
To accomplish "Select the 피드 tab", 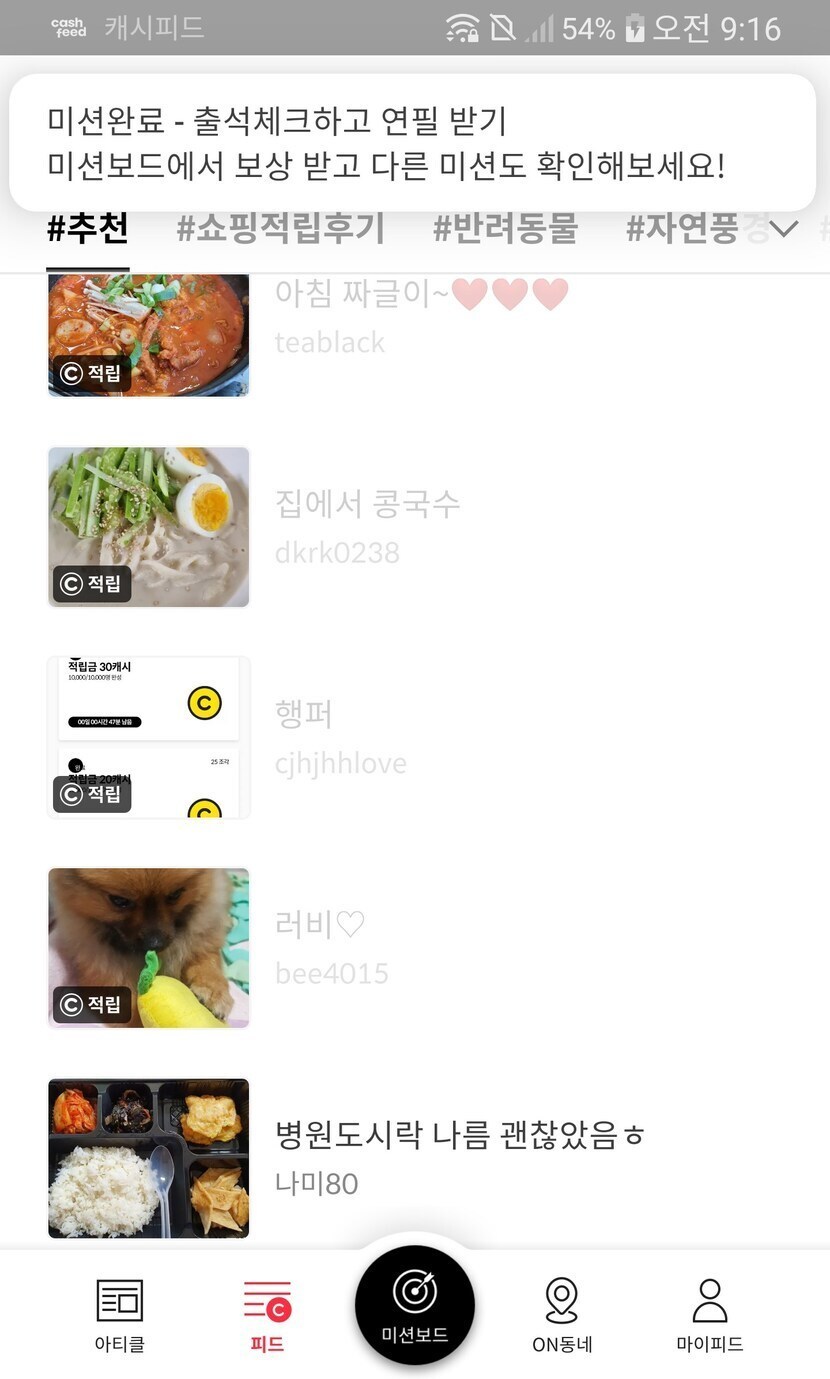I will point(267,1314).
